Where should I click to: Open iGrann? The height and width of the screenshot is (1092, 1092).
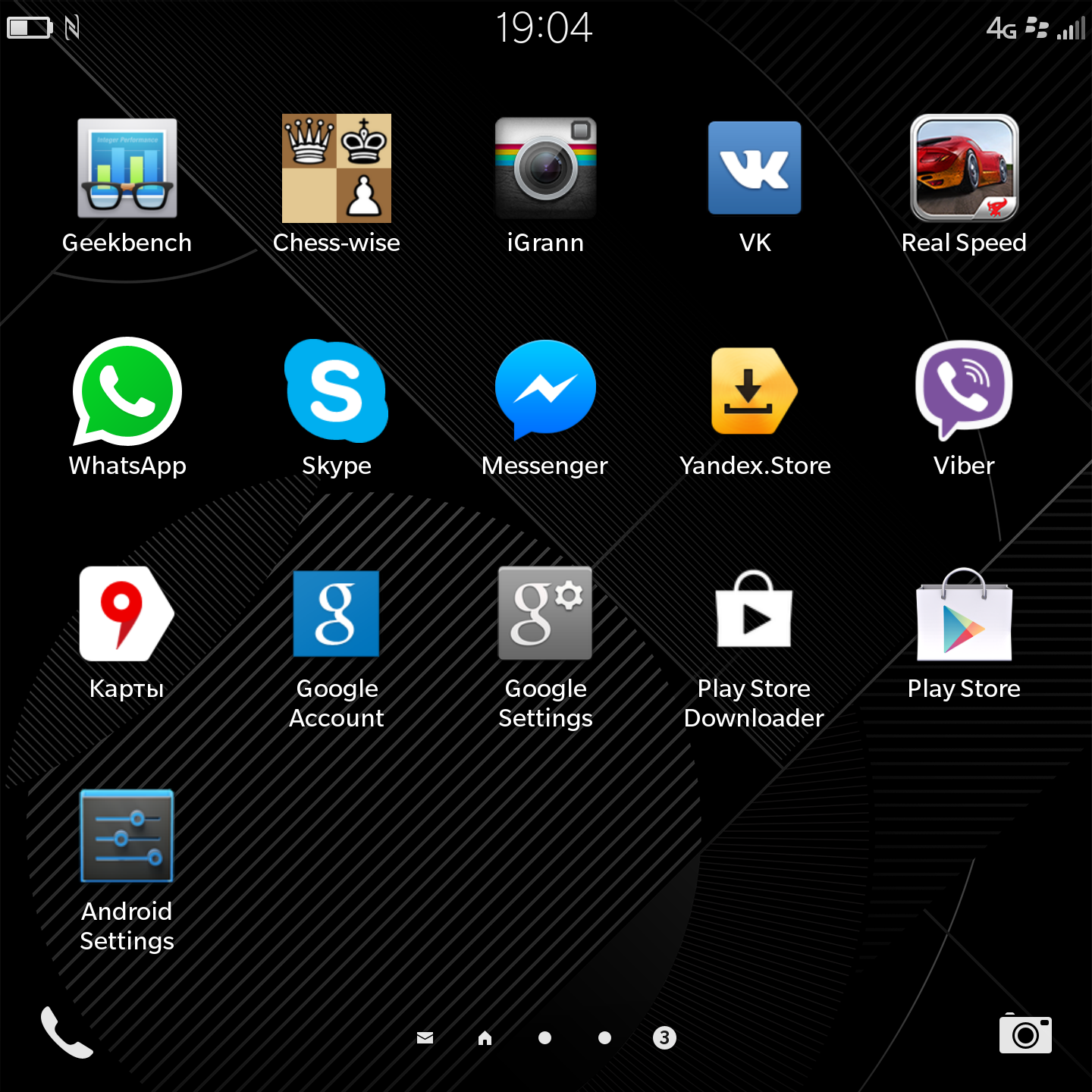(x=545, y=168)
